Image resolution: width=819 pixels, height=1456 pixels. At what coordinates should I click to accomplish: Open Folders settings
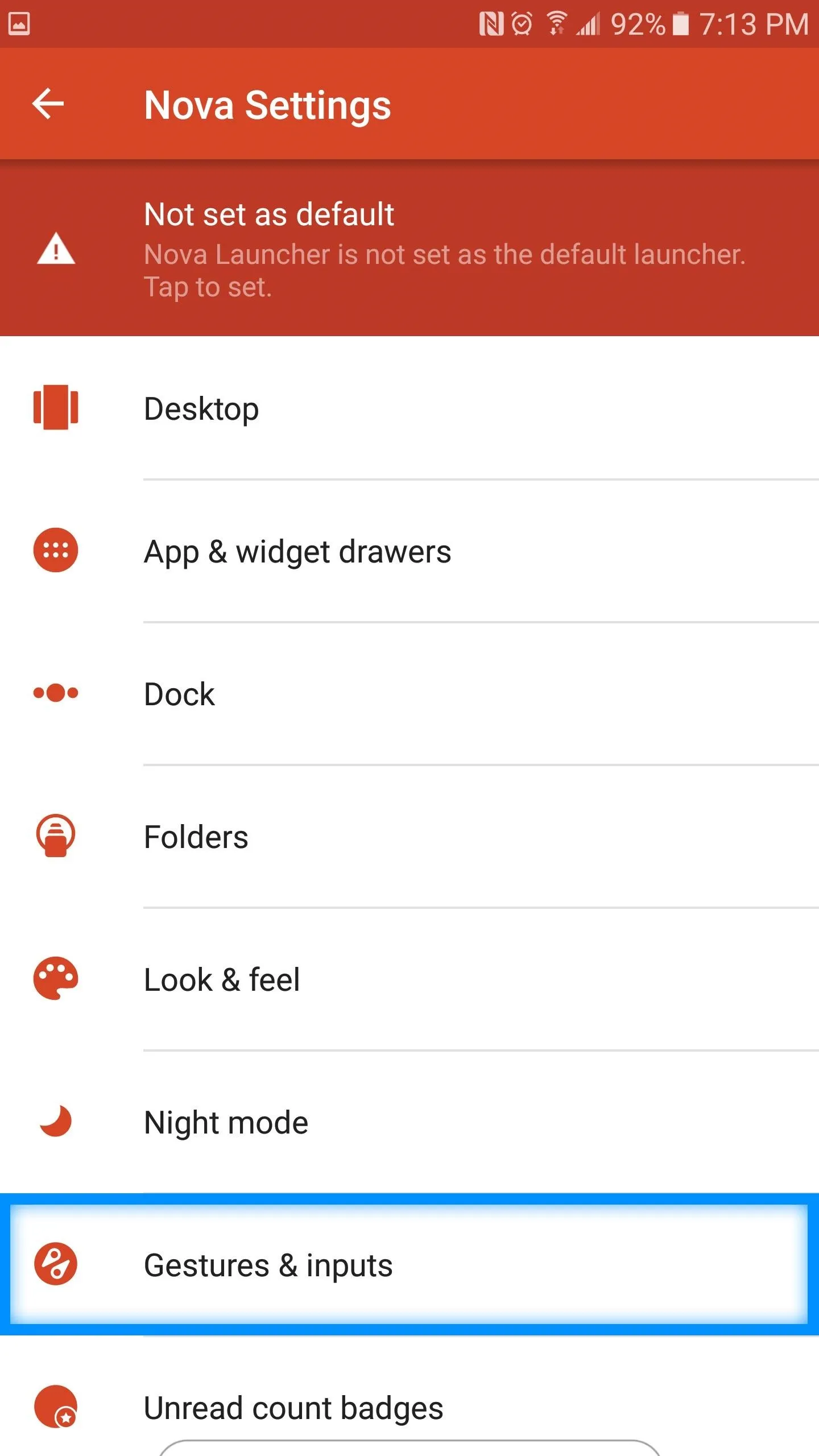pyautogui.click(x=409, y=837)
